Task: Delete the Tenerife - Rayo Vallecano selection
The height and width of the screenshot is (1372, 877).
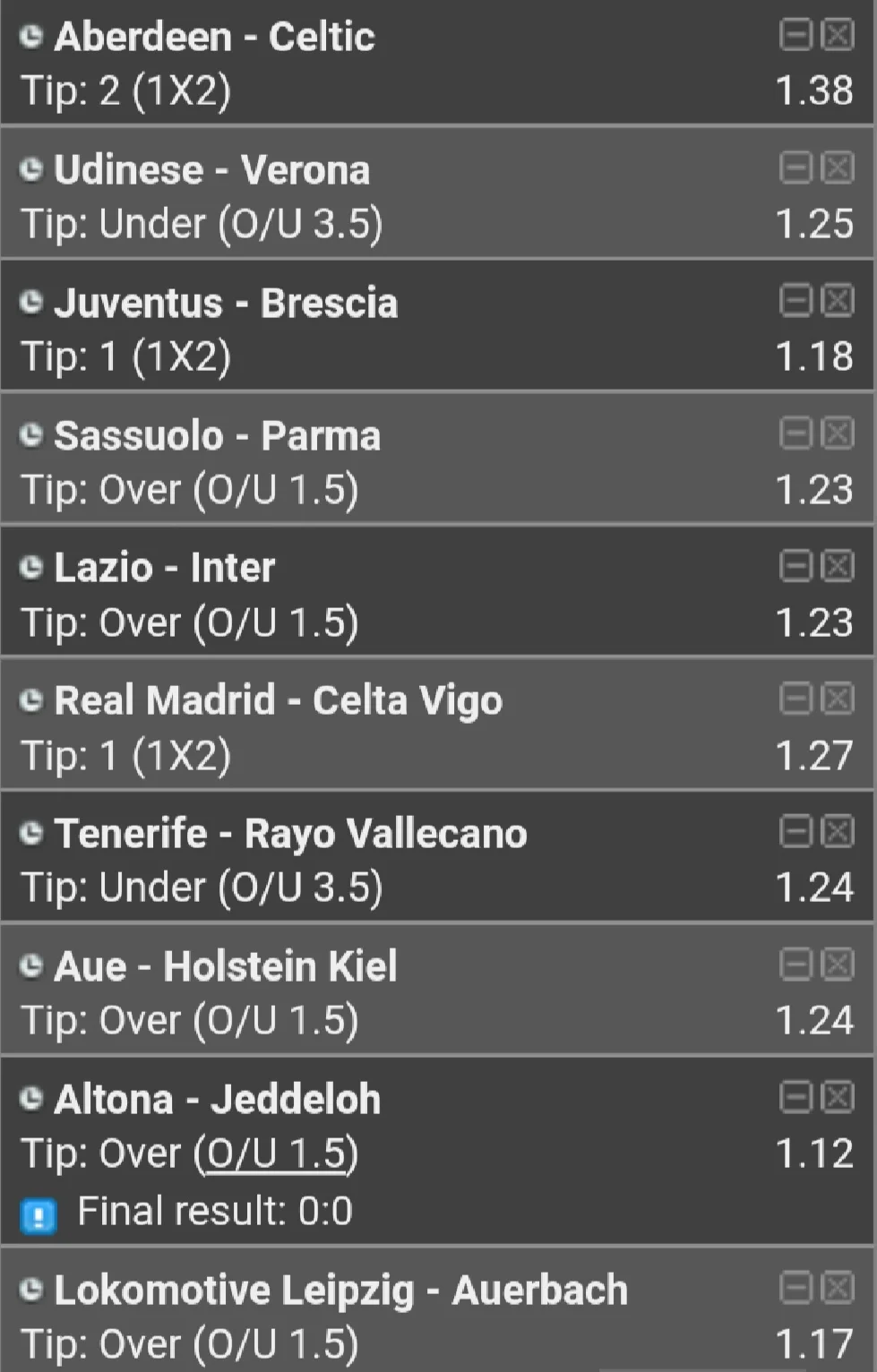Action: click(x=838, y=831)
